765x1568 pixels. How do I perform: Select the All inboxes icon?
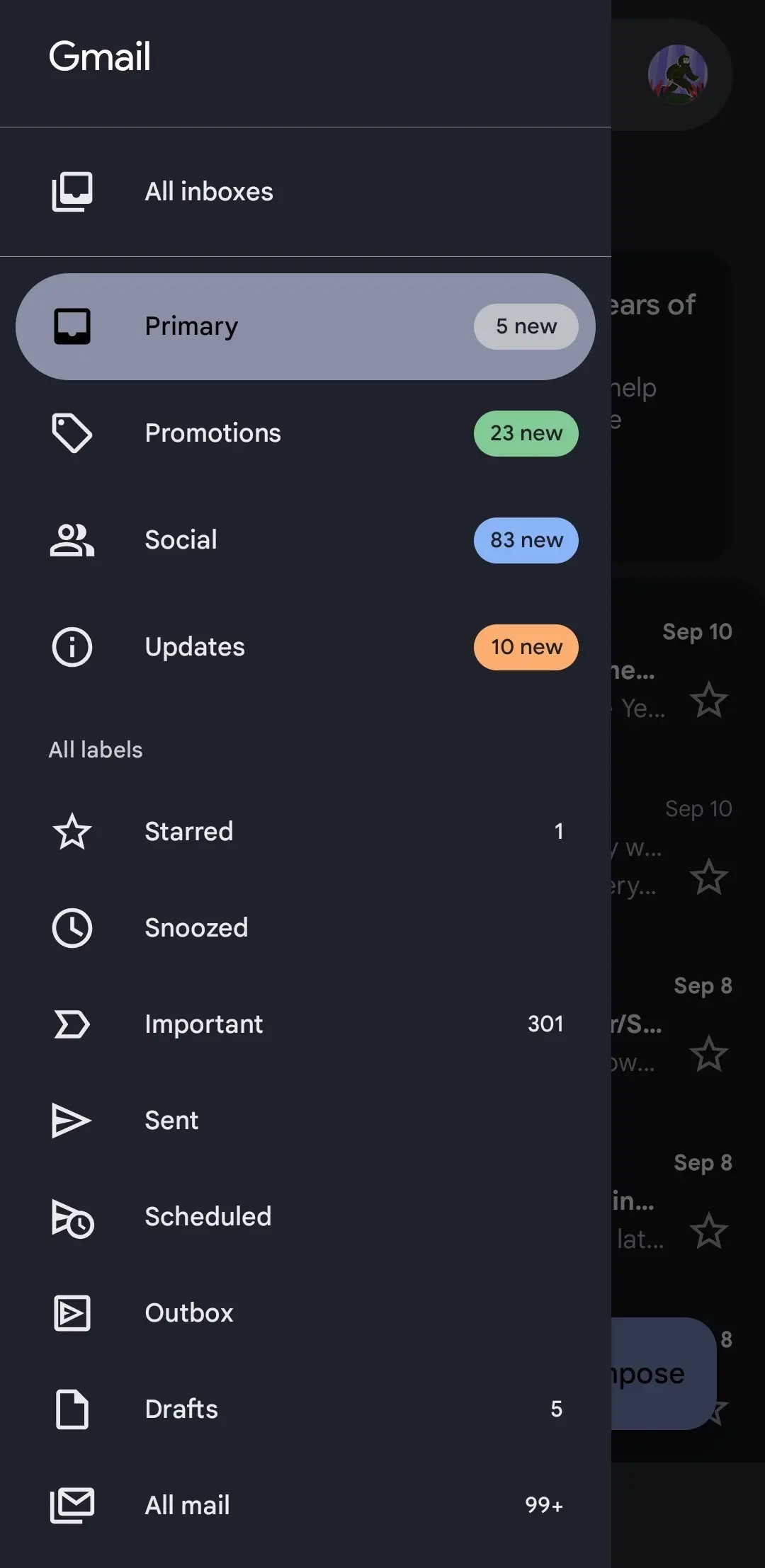(x=72, y=191)
